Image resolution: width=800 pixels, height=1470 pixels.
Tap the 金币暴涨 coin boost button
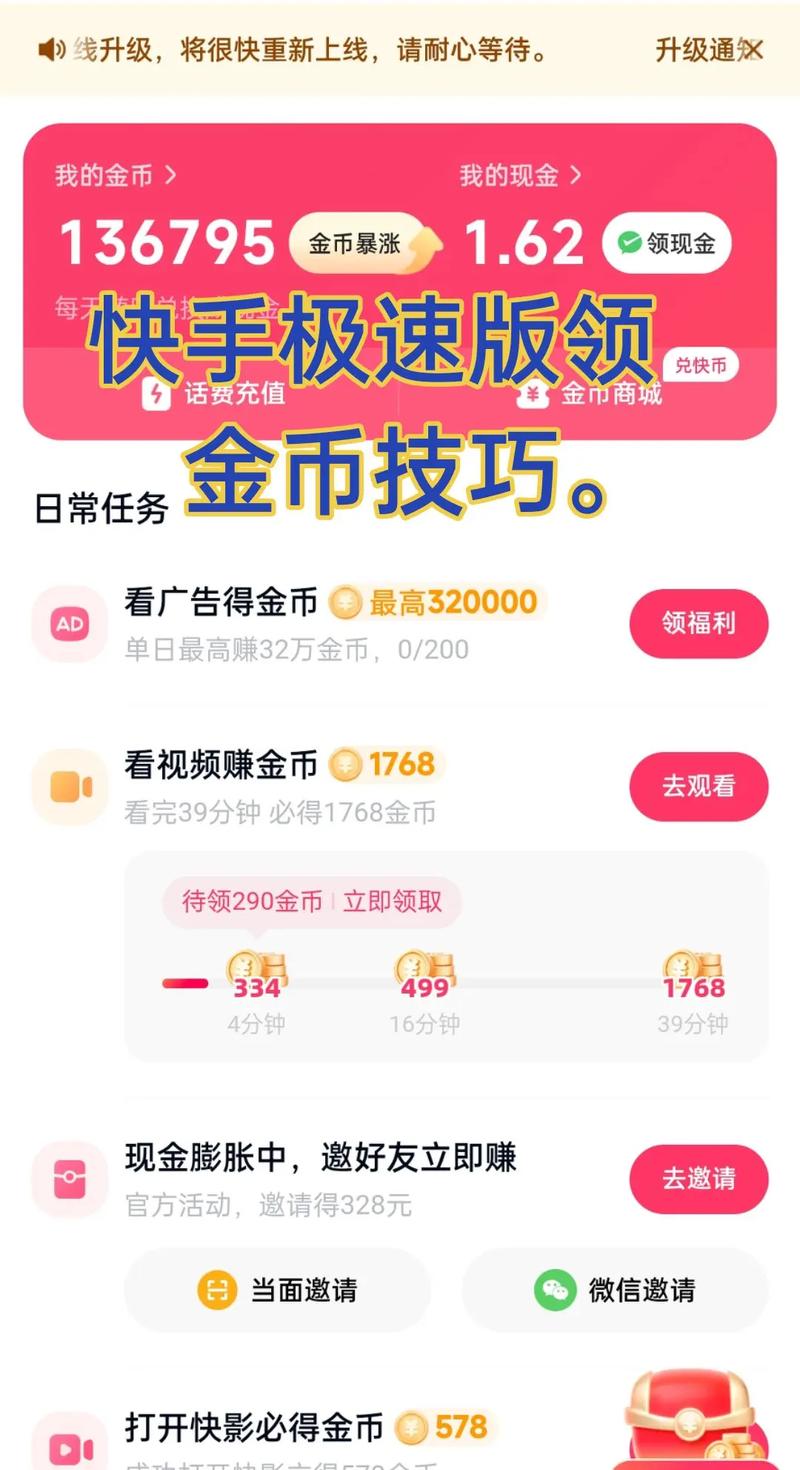click(362, 243)
